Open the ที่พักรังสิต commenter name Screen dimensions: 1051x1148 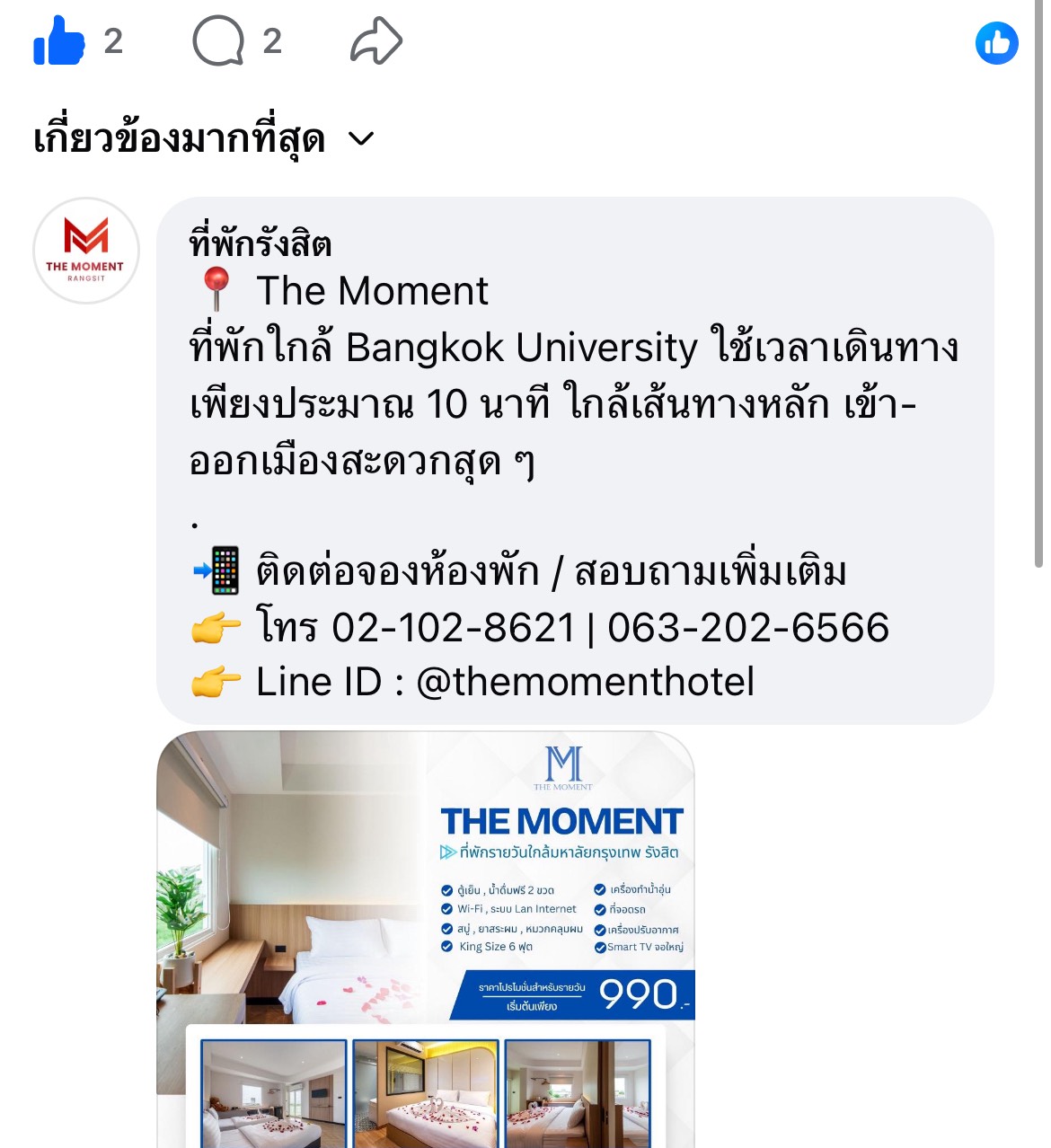(x=261, y=243)
